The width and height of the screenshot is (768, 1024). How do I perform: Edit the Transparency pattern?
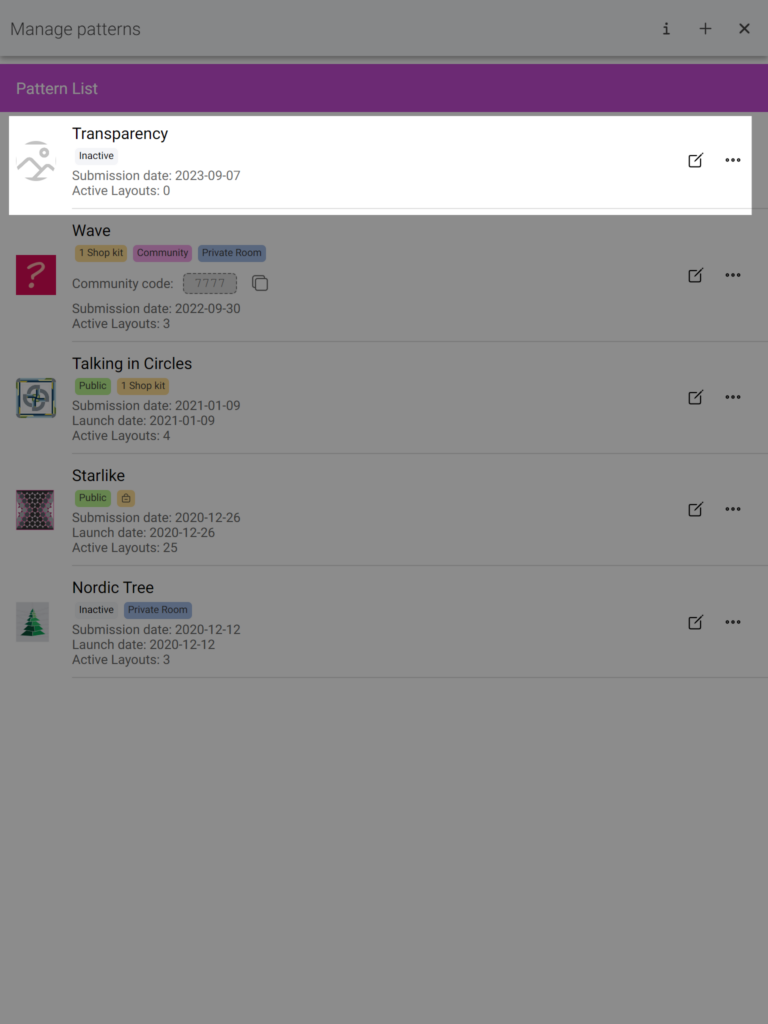(x=695, y=160)
